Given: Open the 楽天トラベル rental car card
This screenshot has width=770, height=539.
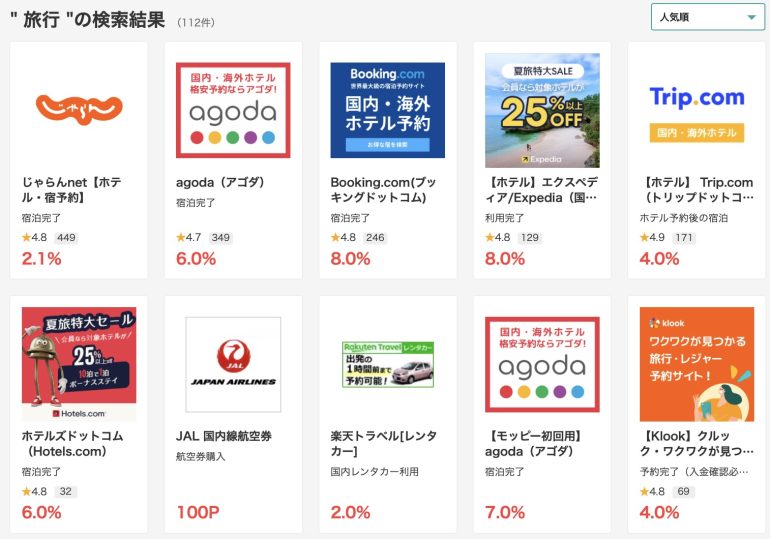Looking at the screenshot, I should click(387, 415).
